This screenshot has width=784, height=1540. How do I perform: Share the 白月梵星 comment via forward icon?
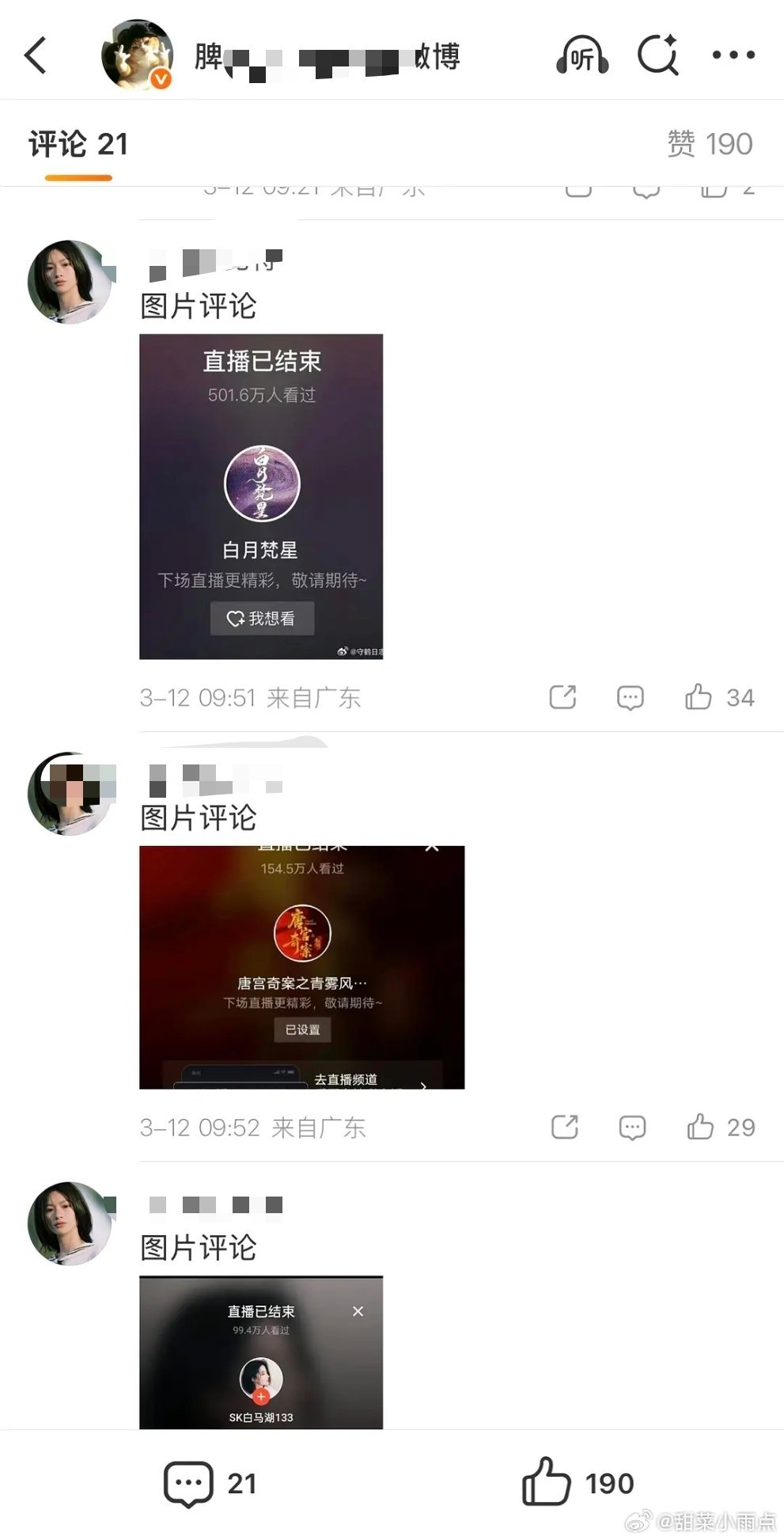[562, 697]
